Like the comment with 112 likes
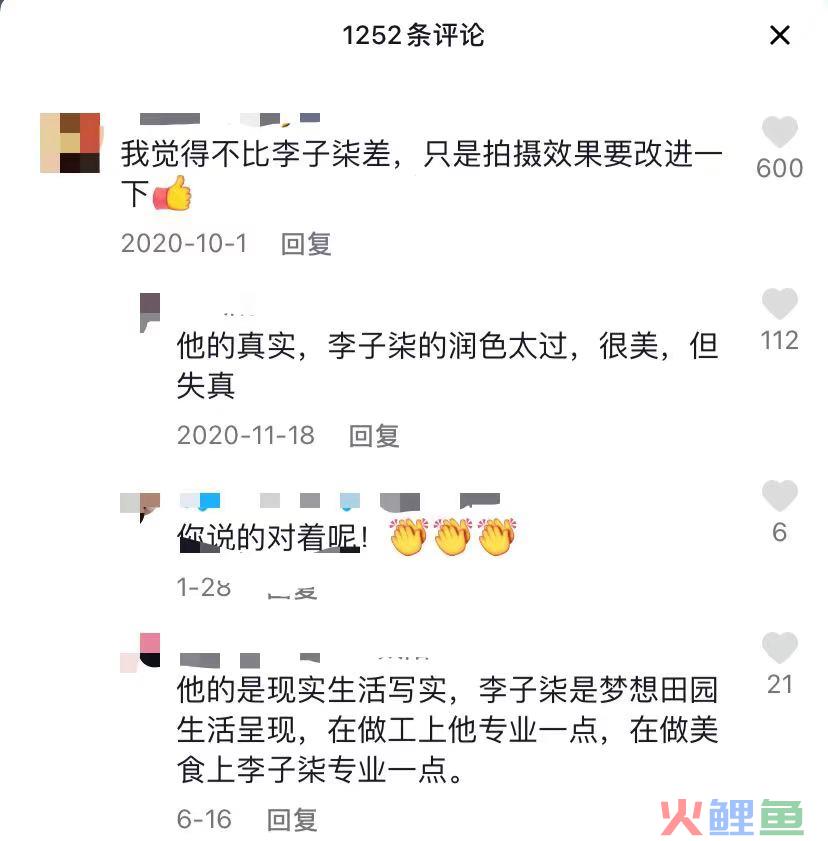The image size is (828, 841). pyautogui.click(x=779, y=304)
